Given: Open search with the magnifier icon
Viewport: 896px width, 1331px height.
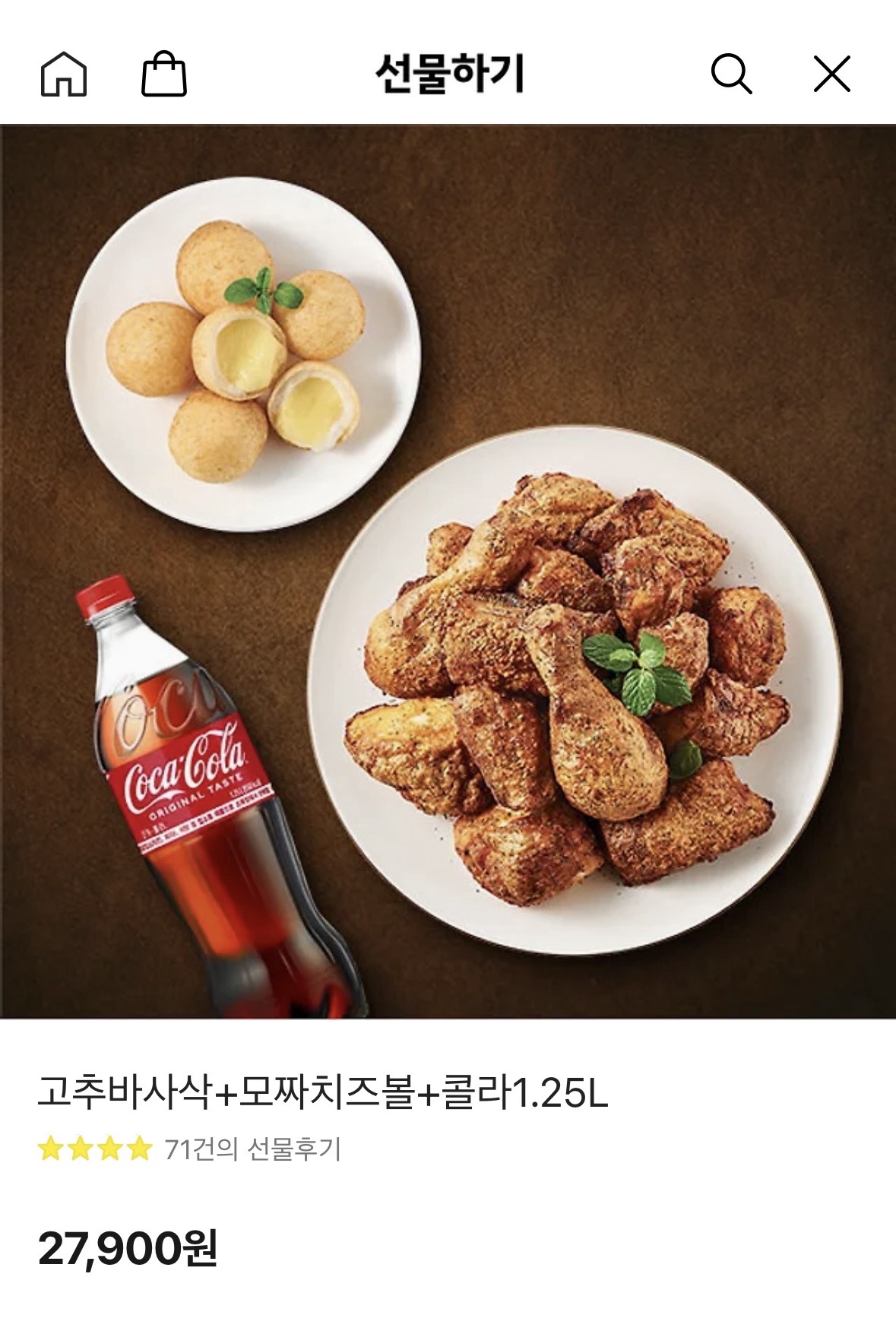Looking at the screenshot, I should [731, 74].
